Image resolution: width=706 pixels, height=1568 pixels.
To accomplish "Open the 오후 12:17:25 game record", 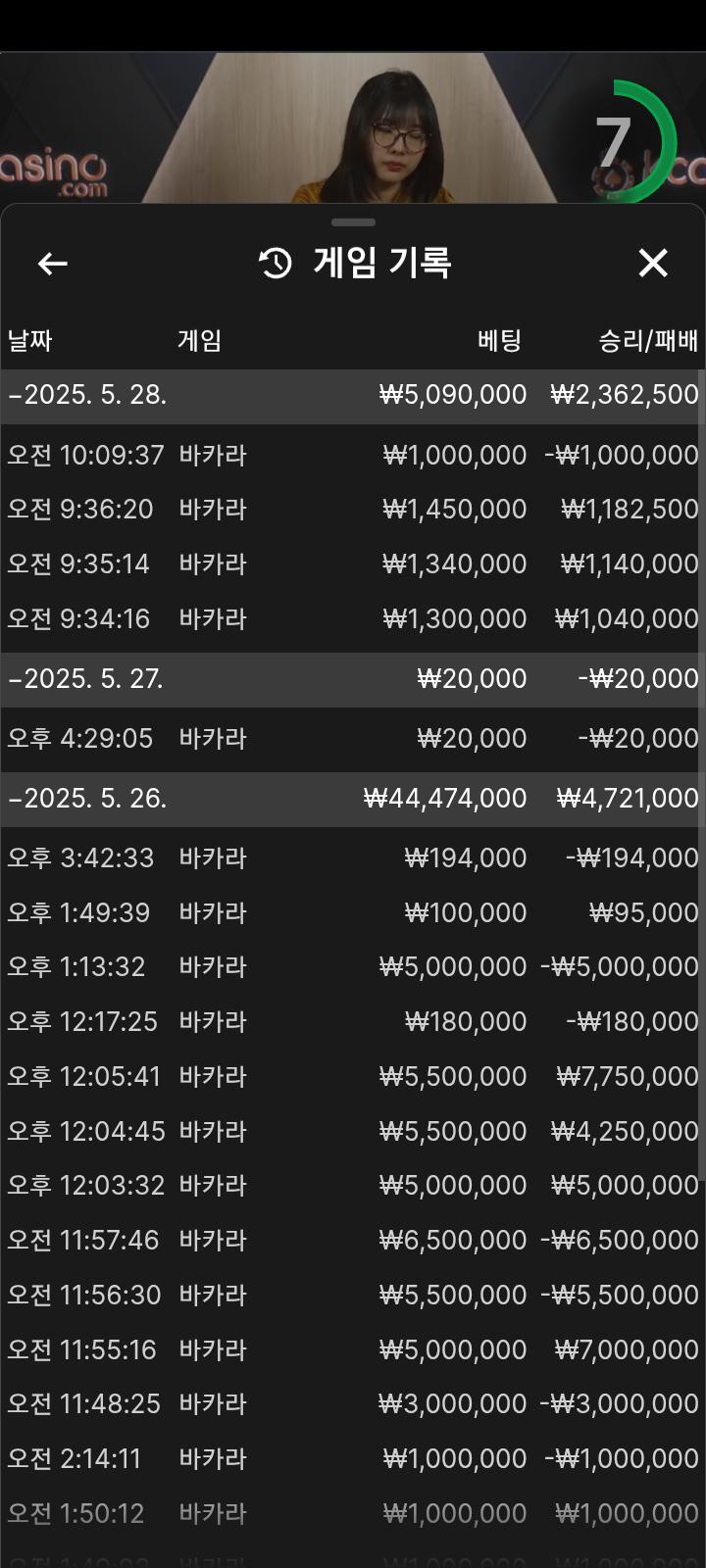I will click(x=353, y=1022).
